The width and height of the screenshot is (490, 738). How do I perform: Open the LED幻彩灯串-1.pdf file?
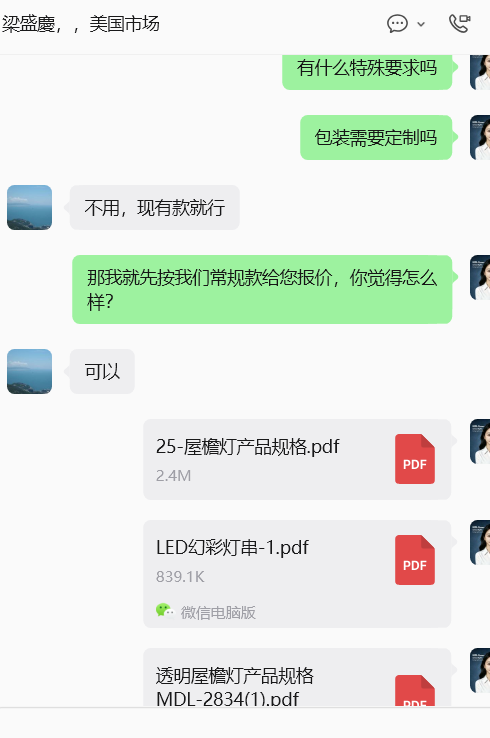click(x=297, y=574)
